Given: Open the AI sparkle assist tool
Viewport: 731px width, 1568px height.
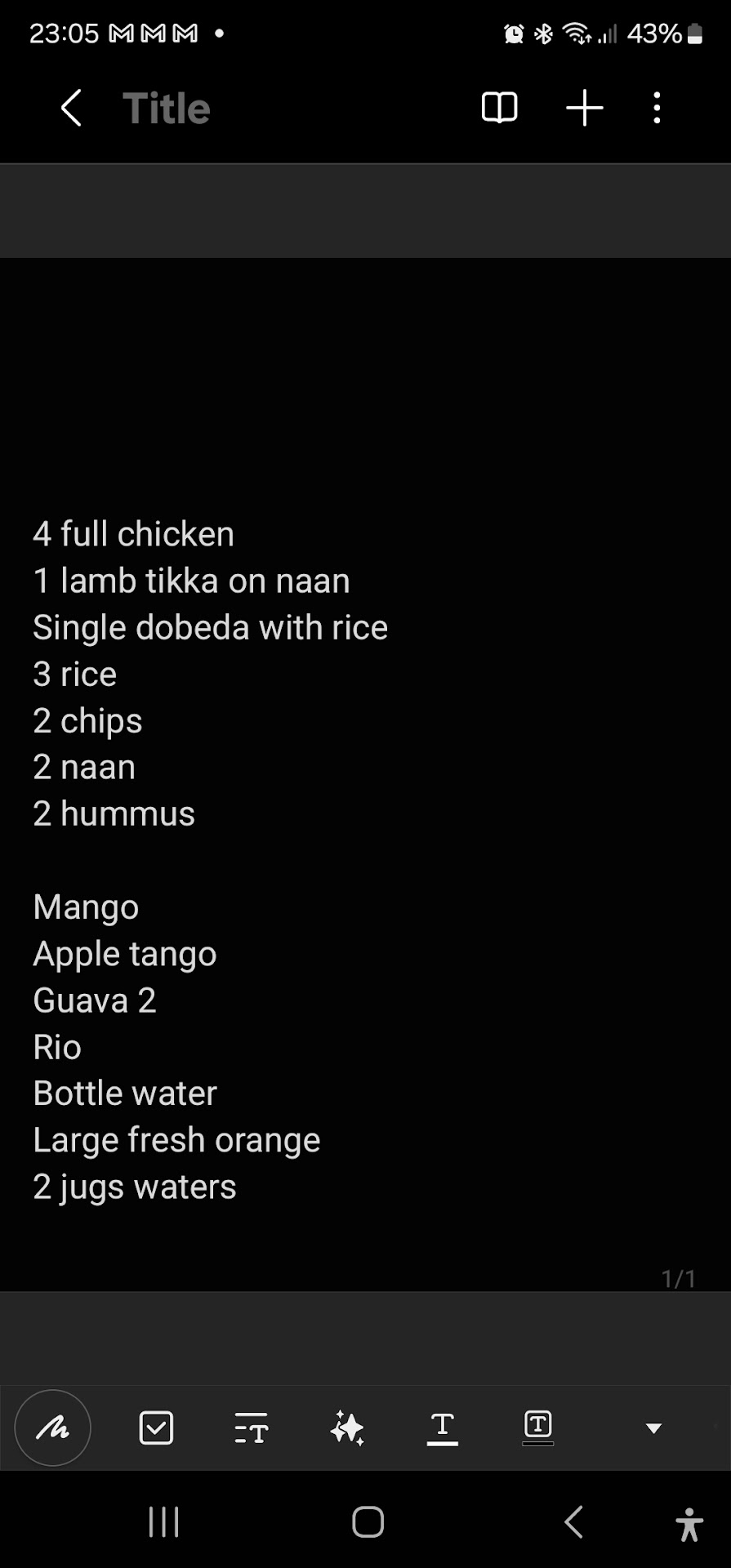Looking at the screenshot, I should click(x=347, y=1428).
